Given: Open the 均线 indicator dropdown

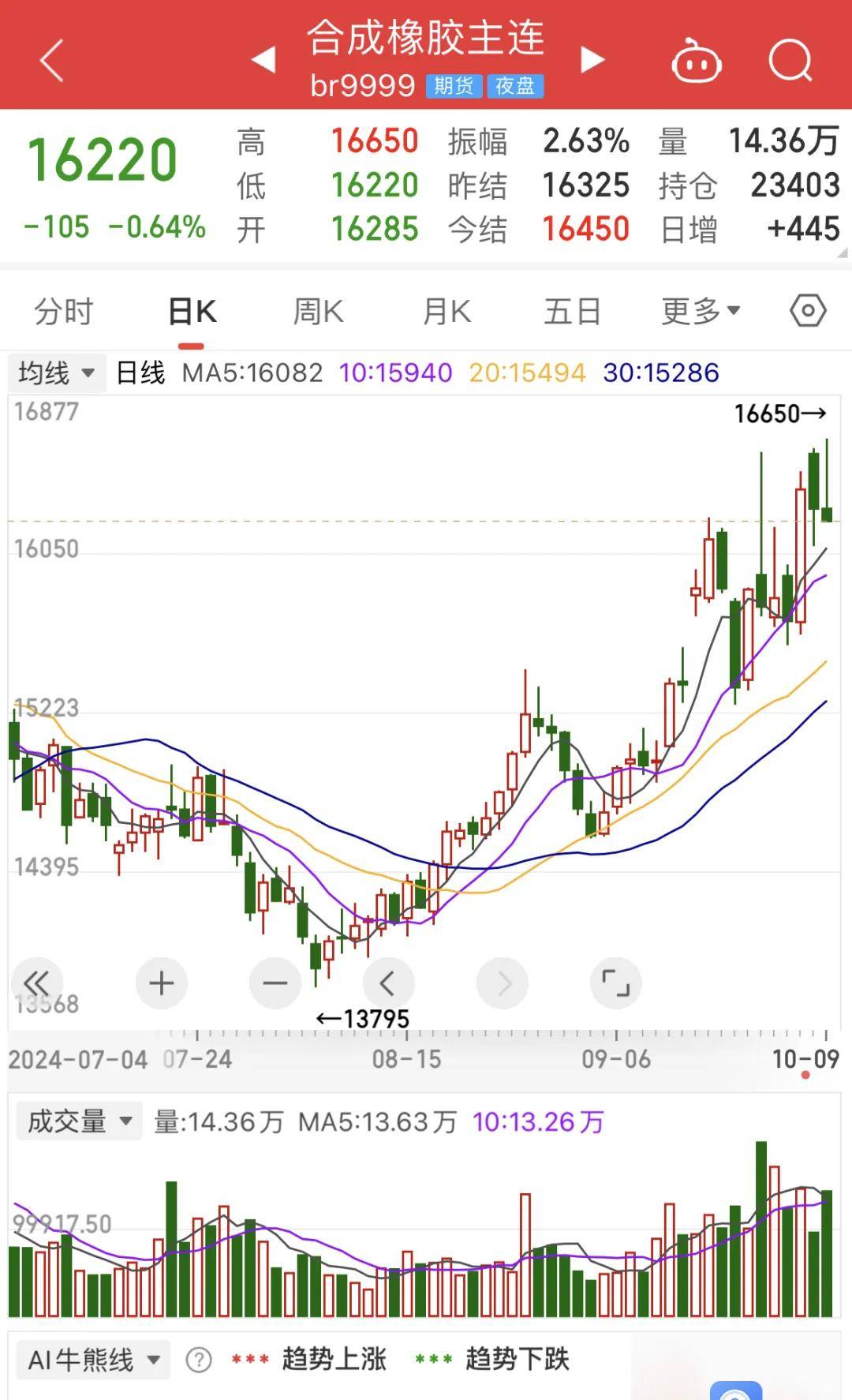Looking at the screenshot, I should click(x=55, y=372).
